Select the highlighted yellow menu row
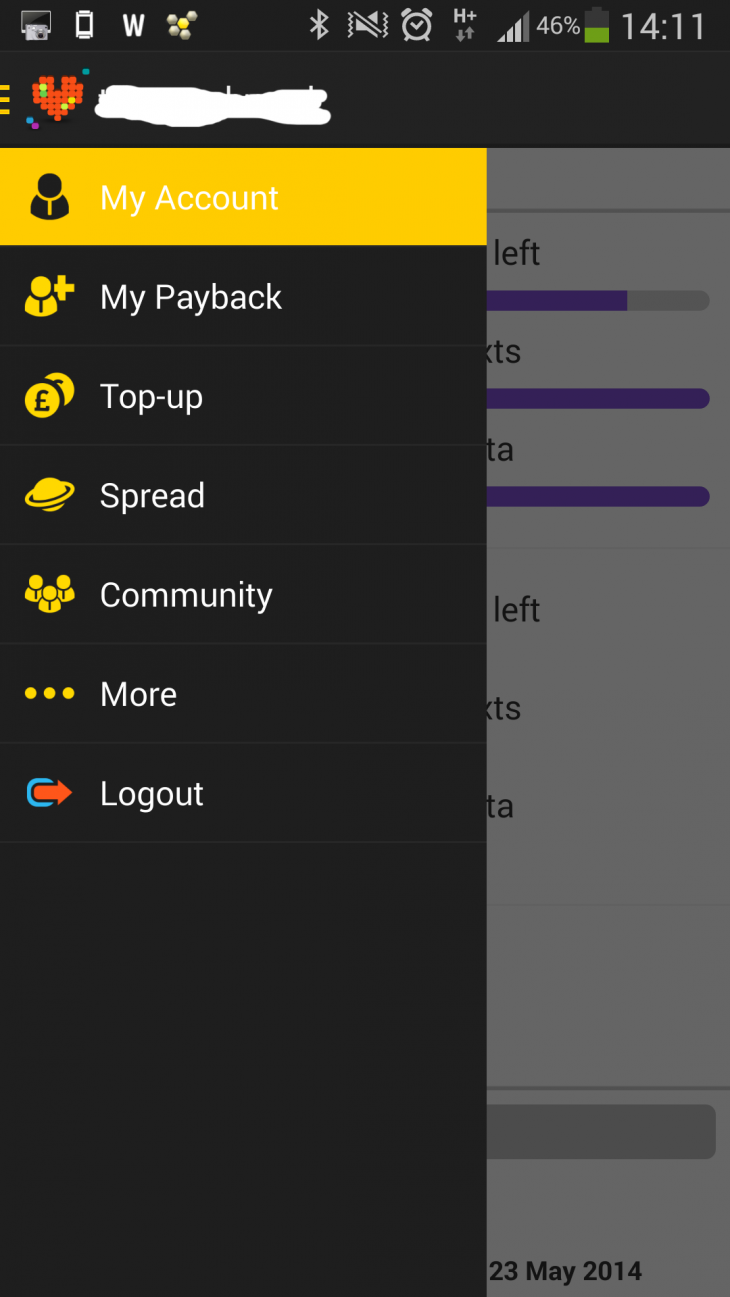The height and width of the screenshot is (1297, 730). (x=243, y=197)
